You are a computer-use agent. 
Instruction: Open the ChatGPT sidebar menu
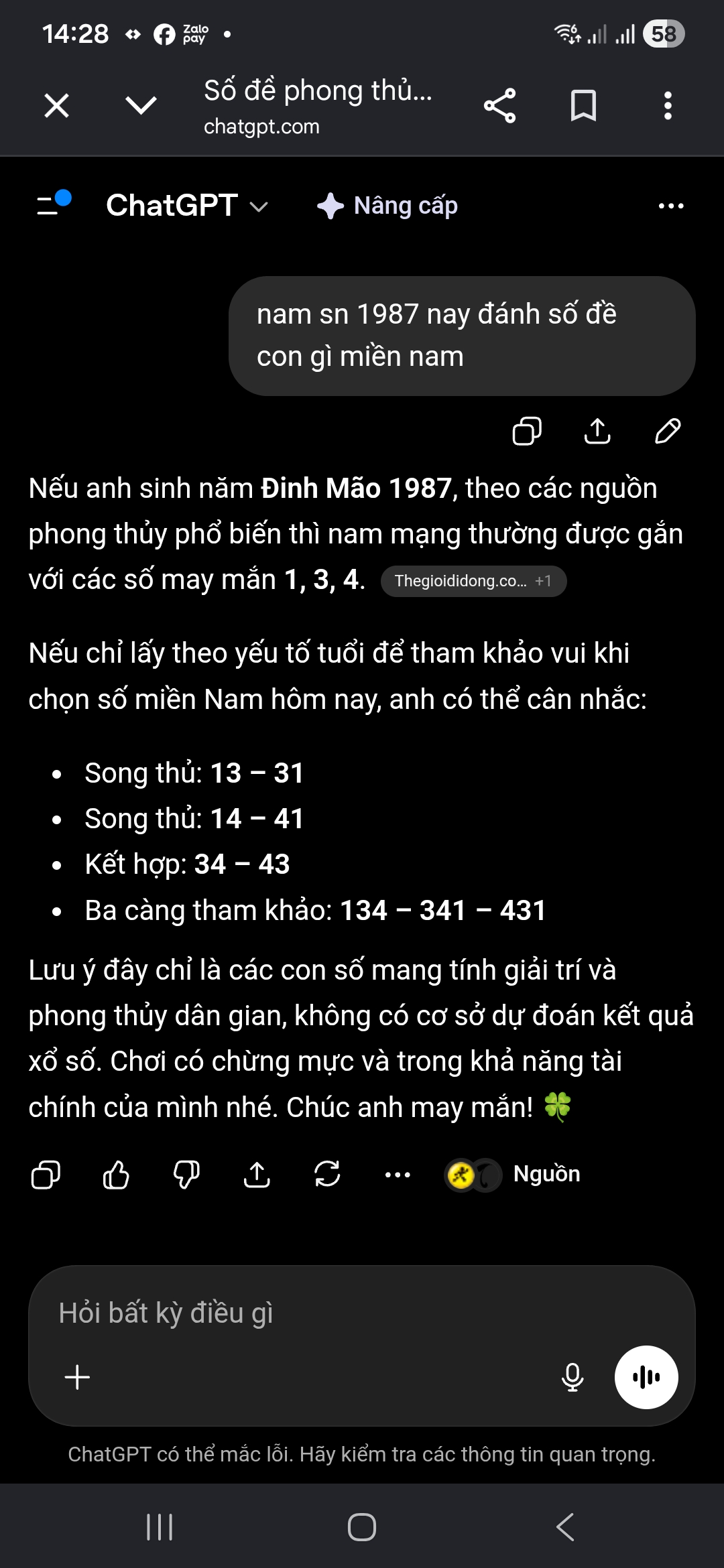pos(54,204)
